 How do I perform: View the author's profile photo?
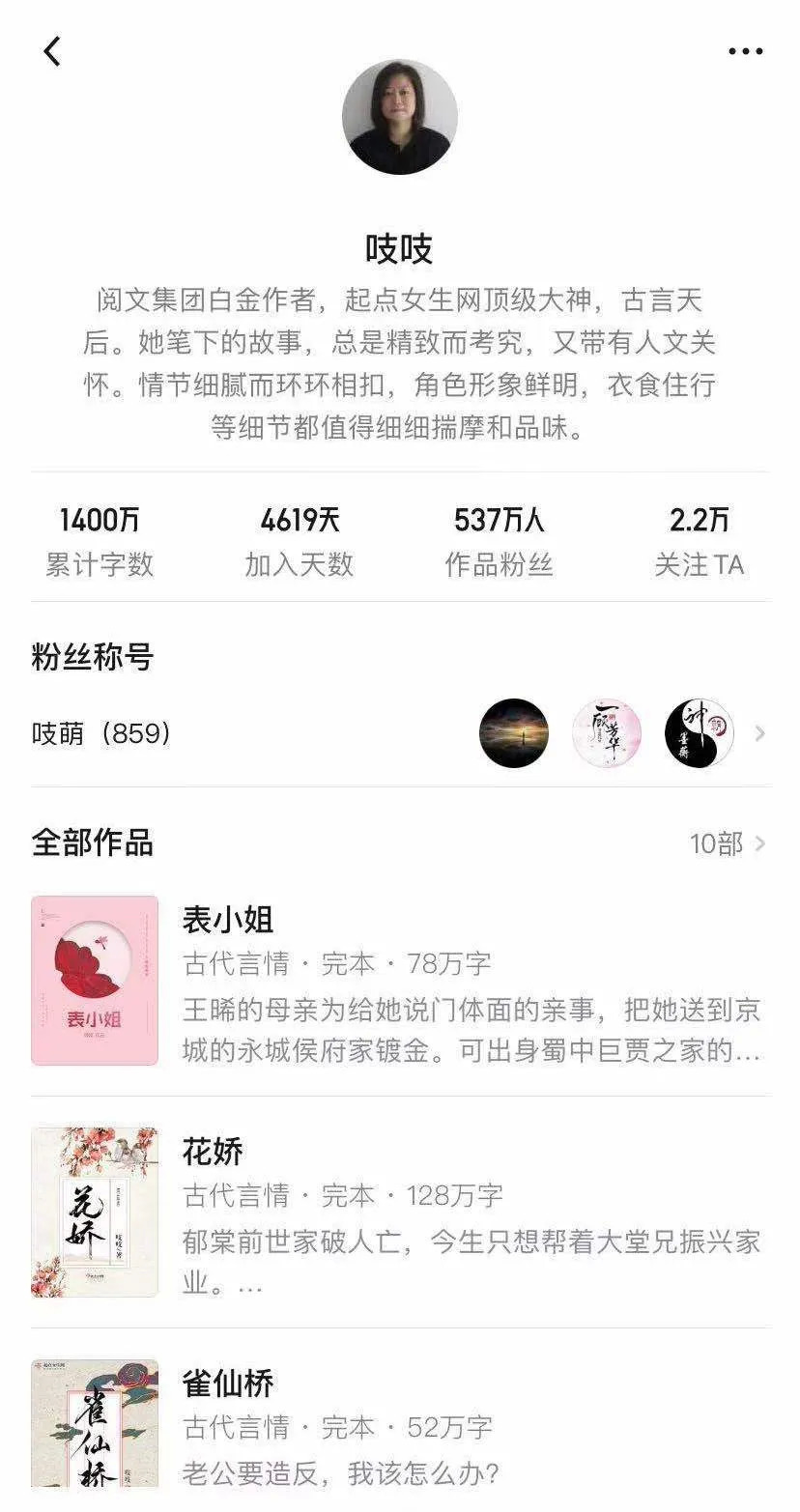click(399, 117)
